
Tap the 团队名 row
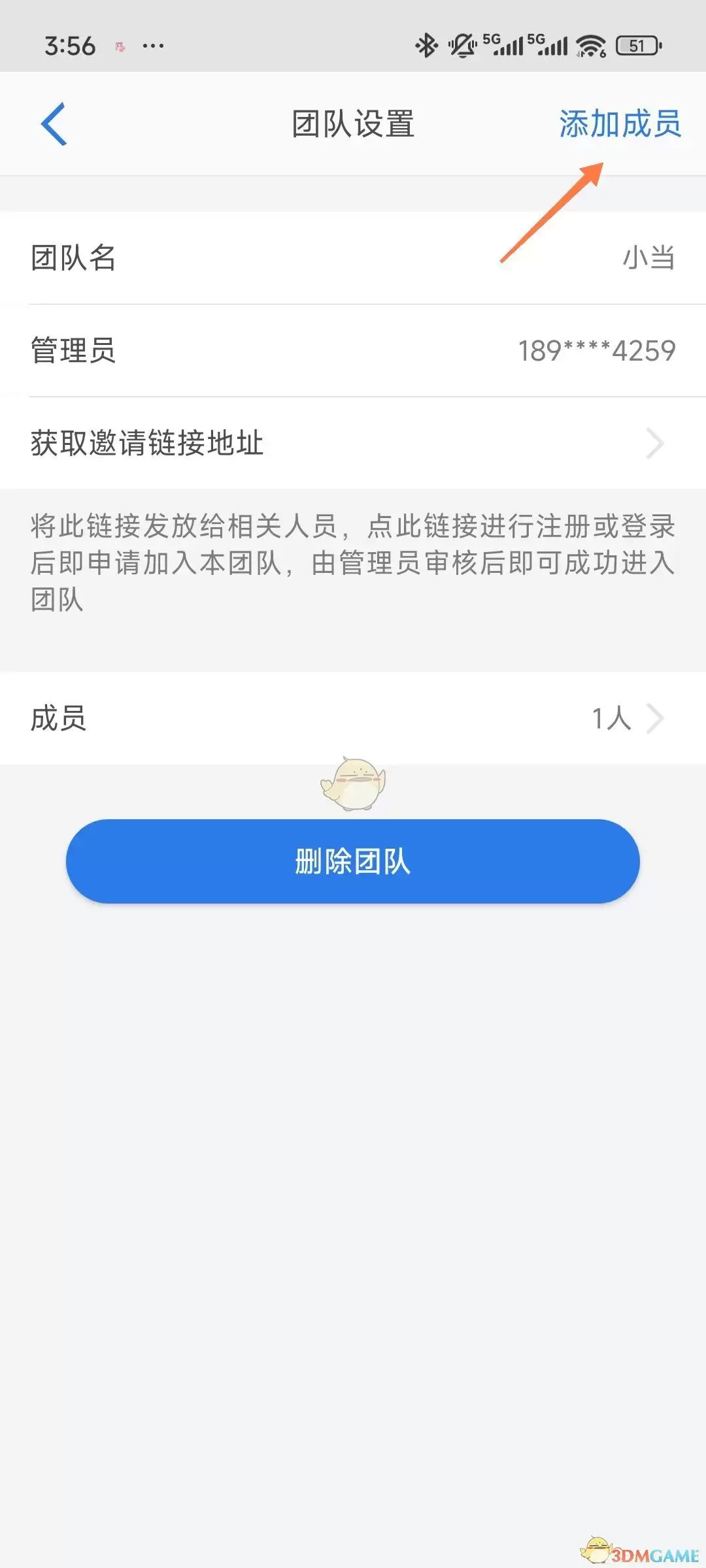[74, 257]
